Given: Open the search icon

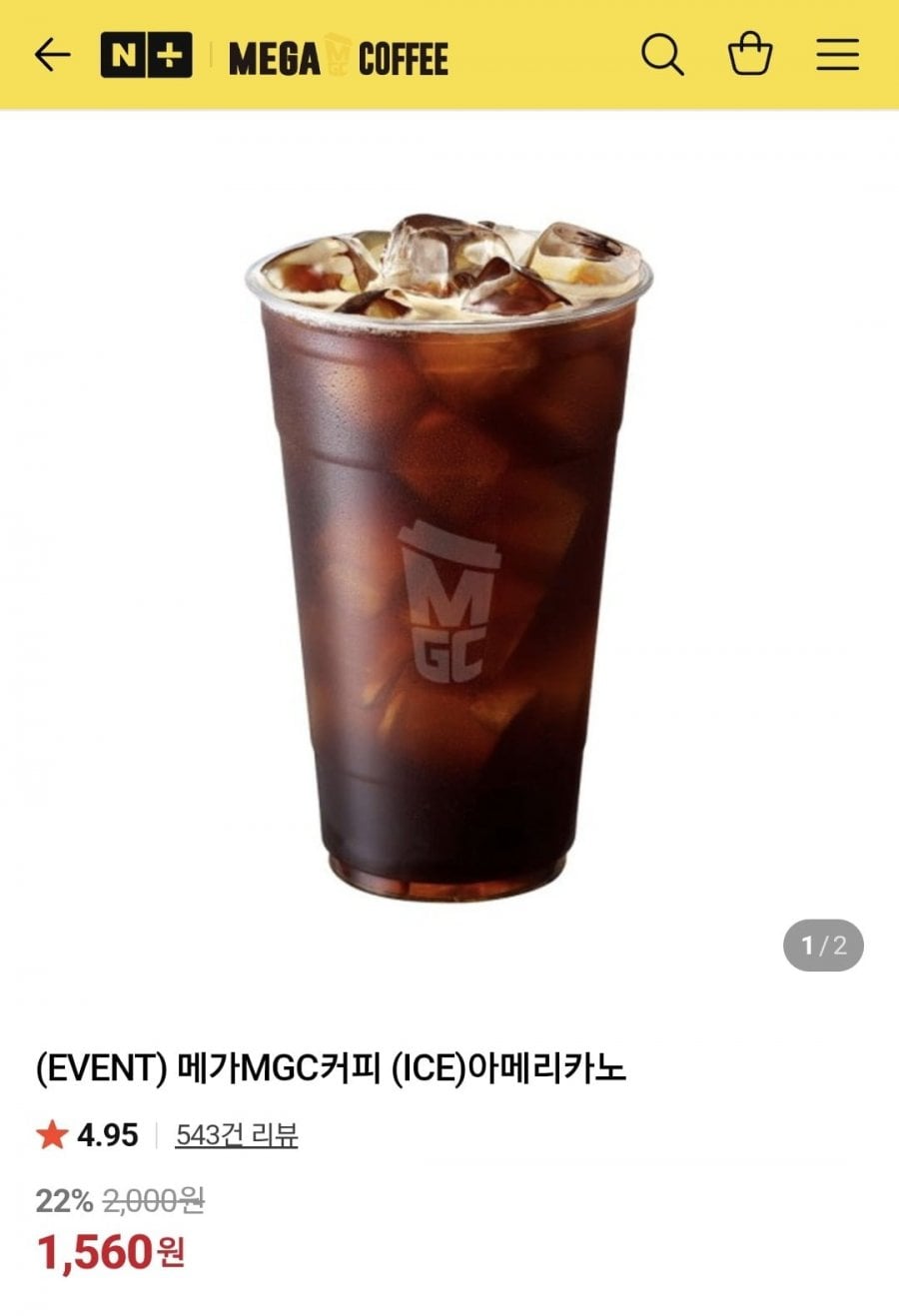Looking at the screenshot, I should (x=661, y=54).
